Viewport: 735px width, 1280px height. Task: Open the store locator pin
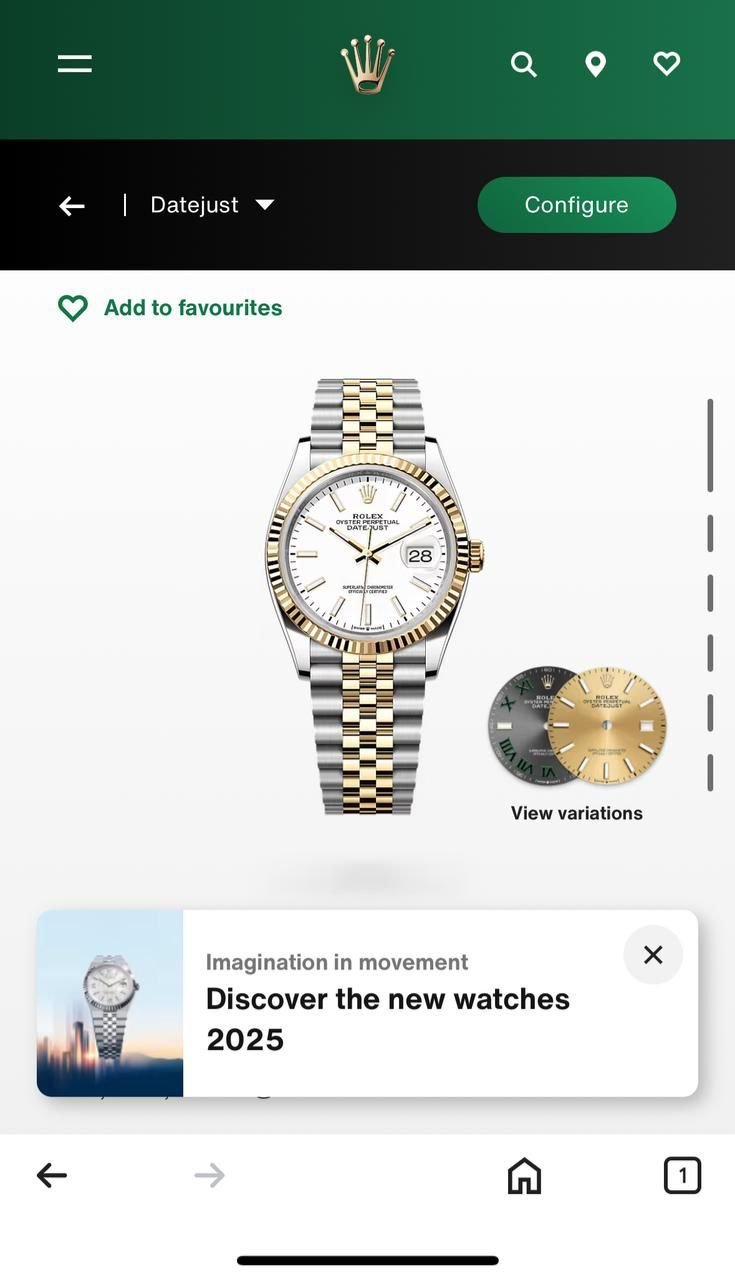(595, 65)
